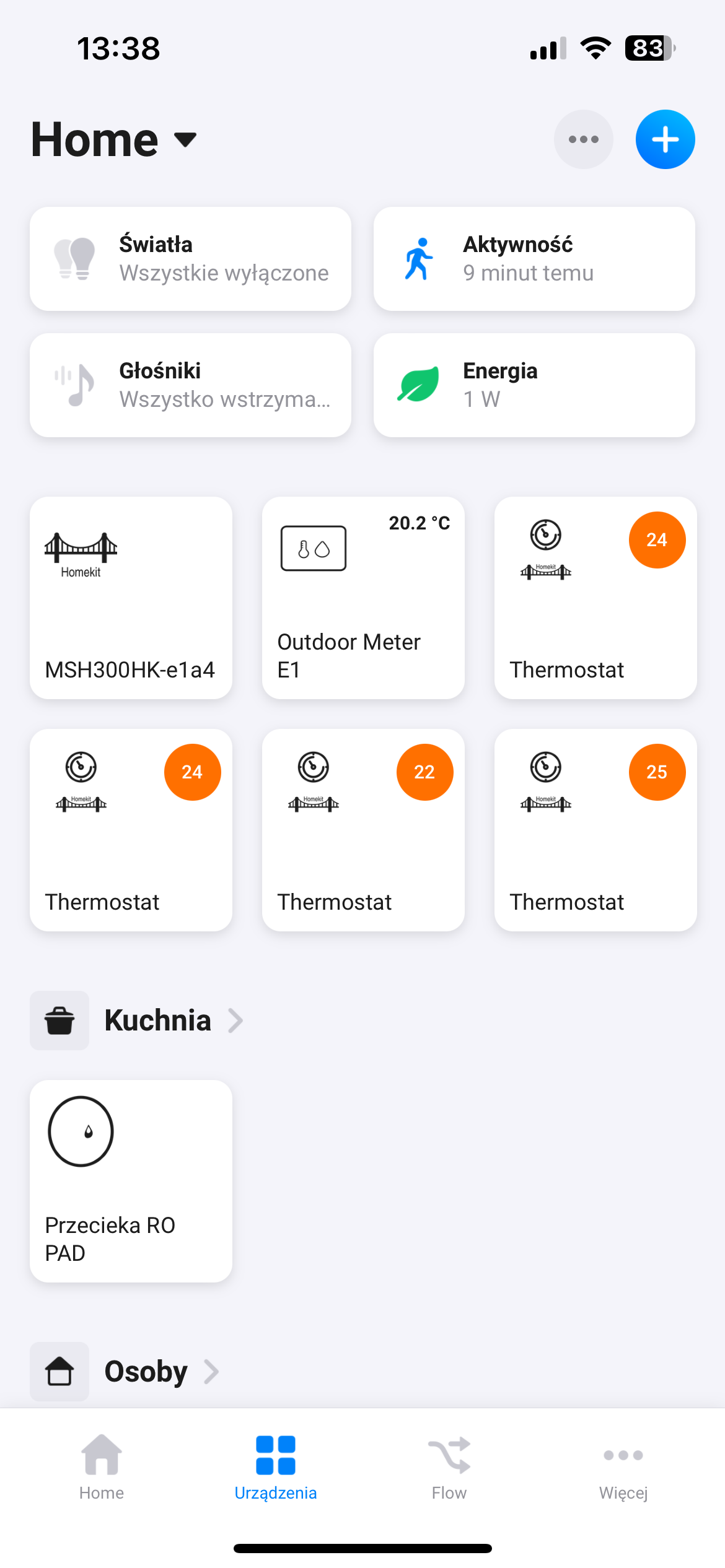The width and height of the screenshot is (725, 1568).
Task: Open the Światła lights card
Action: (x=190, y=259)
